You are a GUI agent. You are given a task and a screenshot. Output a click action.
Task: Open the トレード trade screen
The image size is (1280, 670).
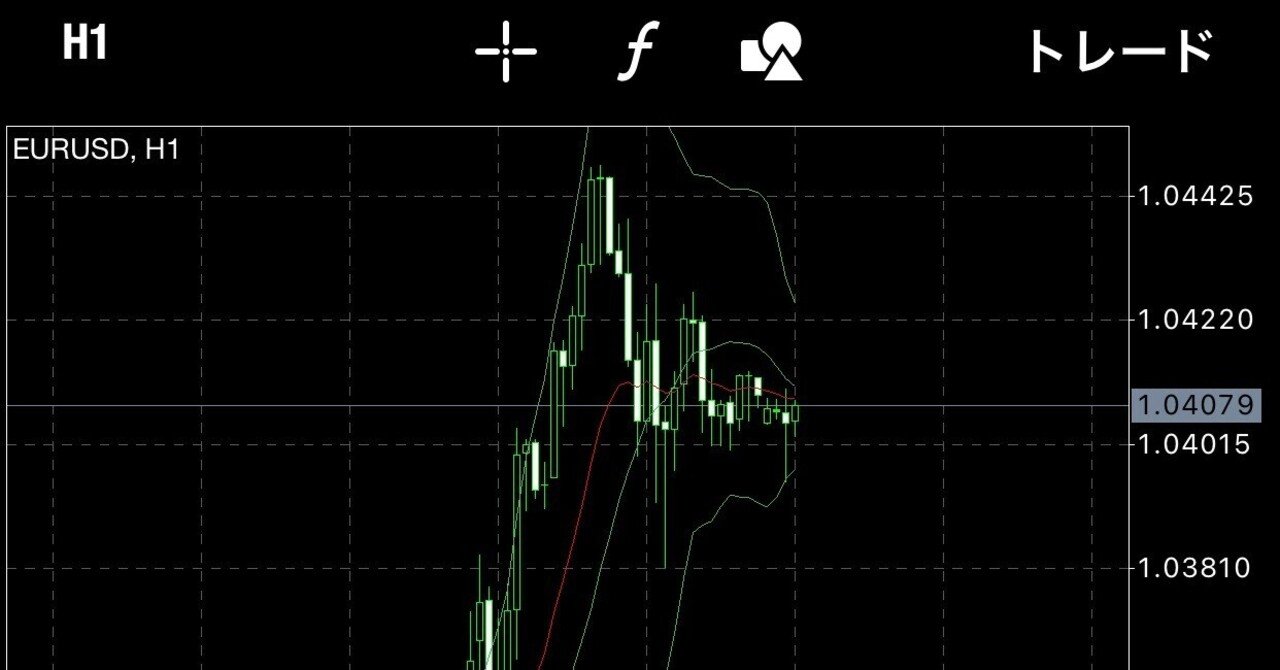[1120, 52]
